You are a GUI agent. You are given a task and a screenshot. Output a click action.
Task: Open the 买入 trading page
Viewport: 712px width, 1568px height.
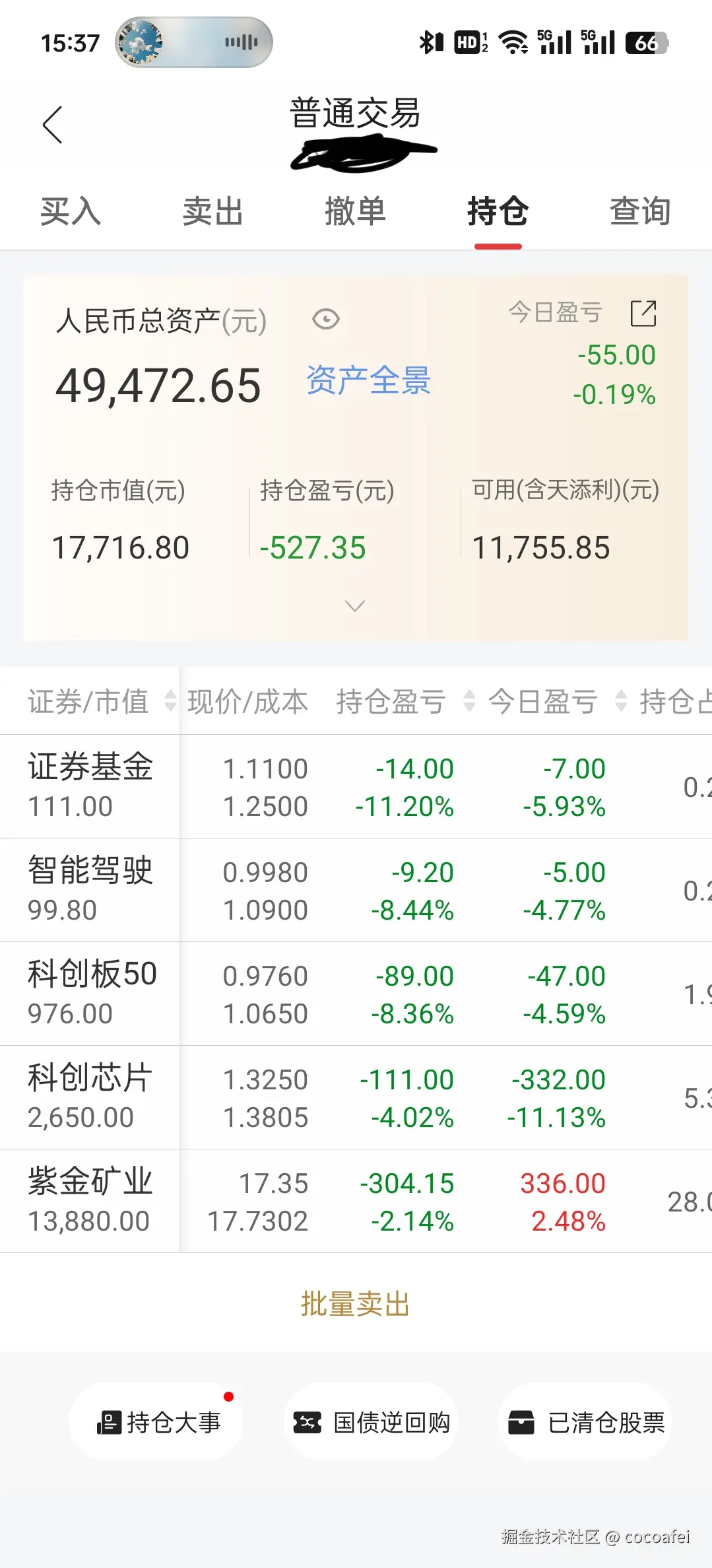point(70,211)
